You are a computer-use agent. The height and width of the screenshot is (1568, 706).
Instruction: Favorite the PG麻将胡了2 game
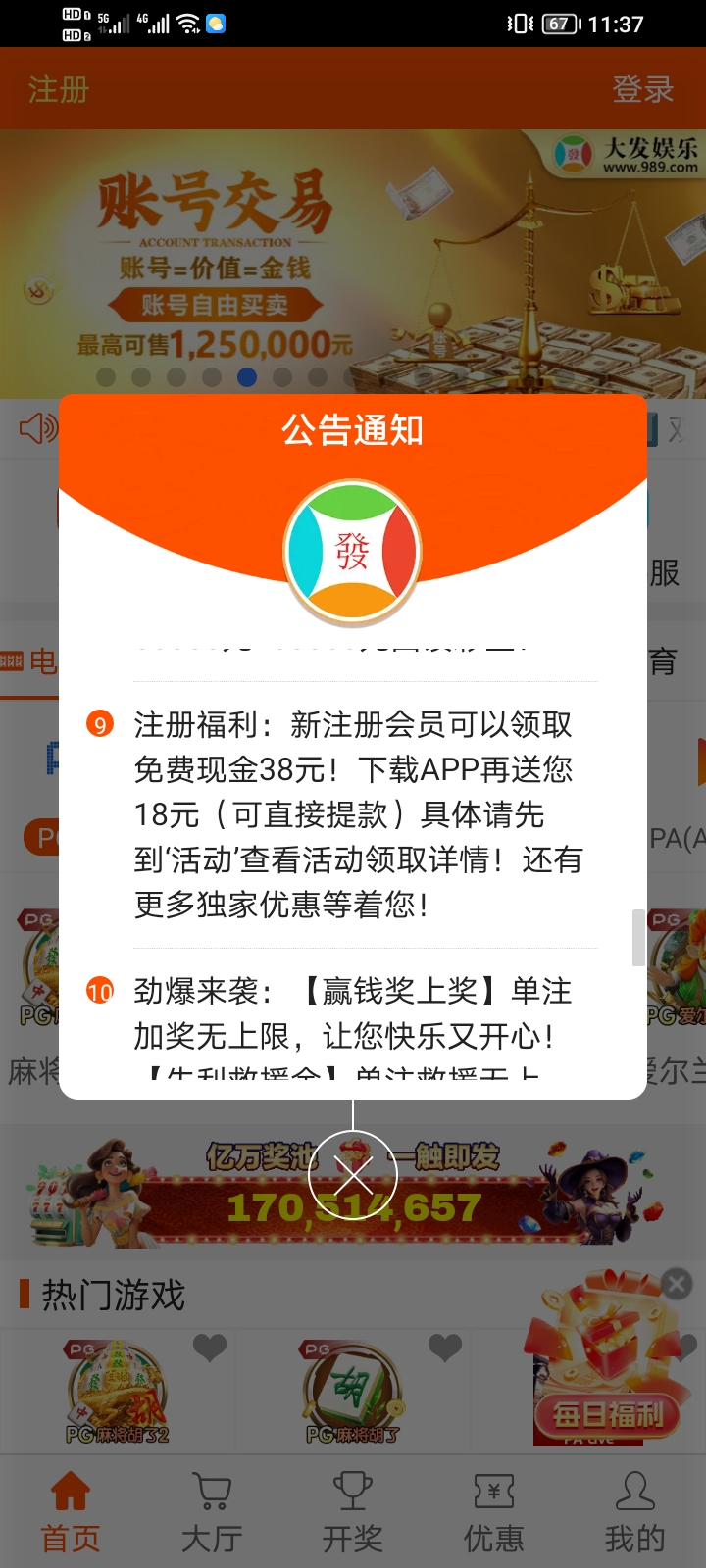tap(209, 1347)
